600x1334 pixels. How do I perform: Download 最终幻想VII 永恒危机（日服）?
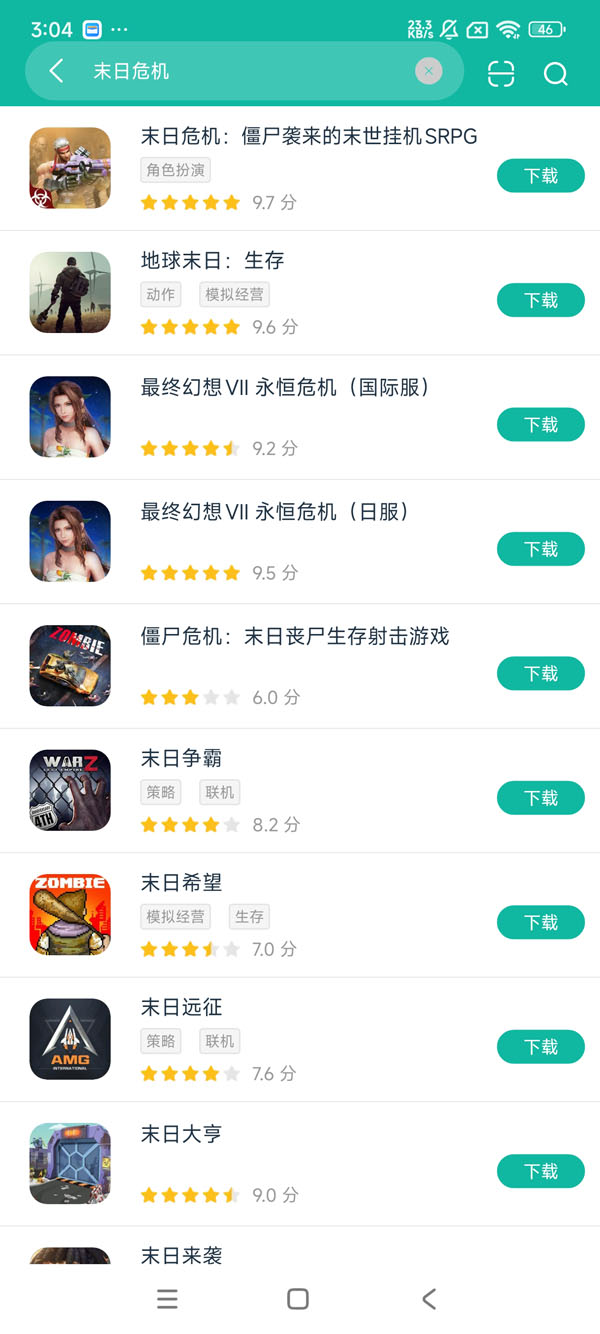pyautogui.click(x=540, y=549)
